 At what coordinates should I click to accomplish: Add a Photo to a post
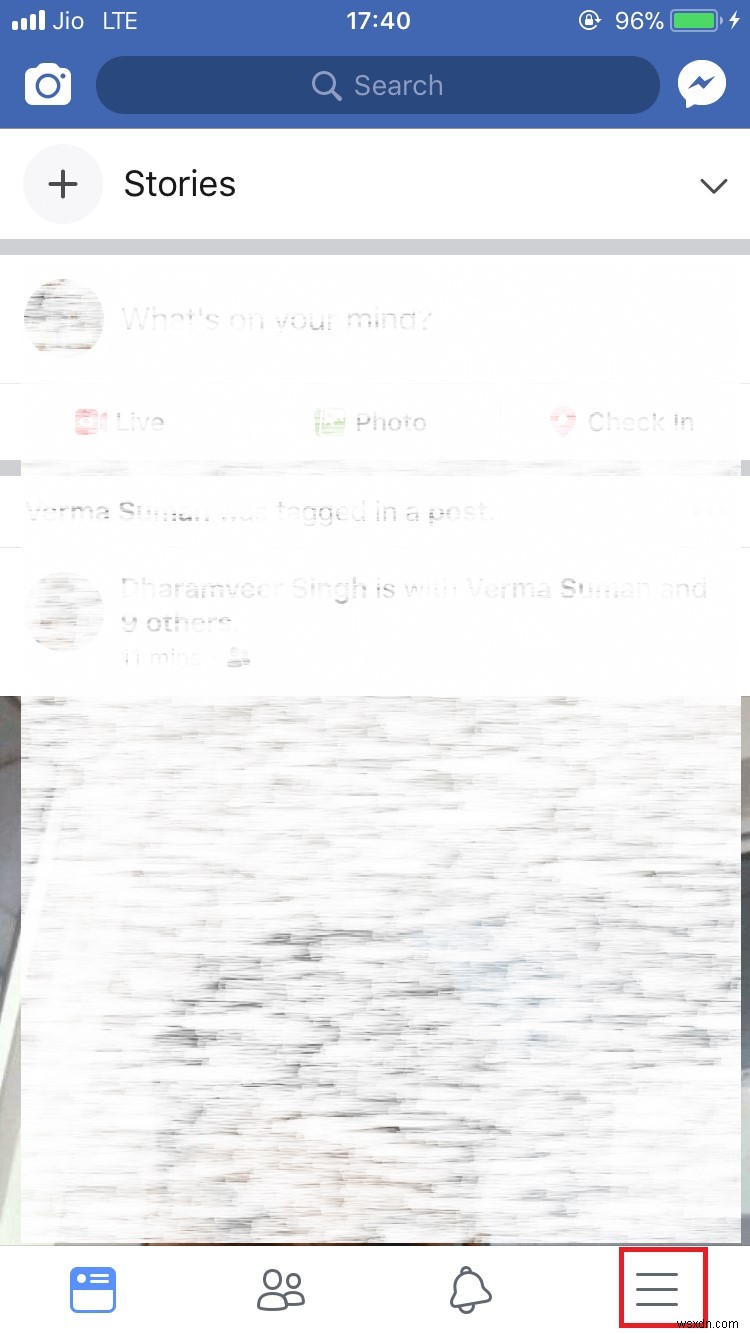[x=371, y=422]
